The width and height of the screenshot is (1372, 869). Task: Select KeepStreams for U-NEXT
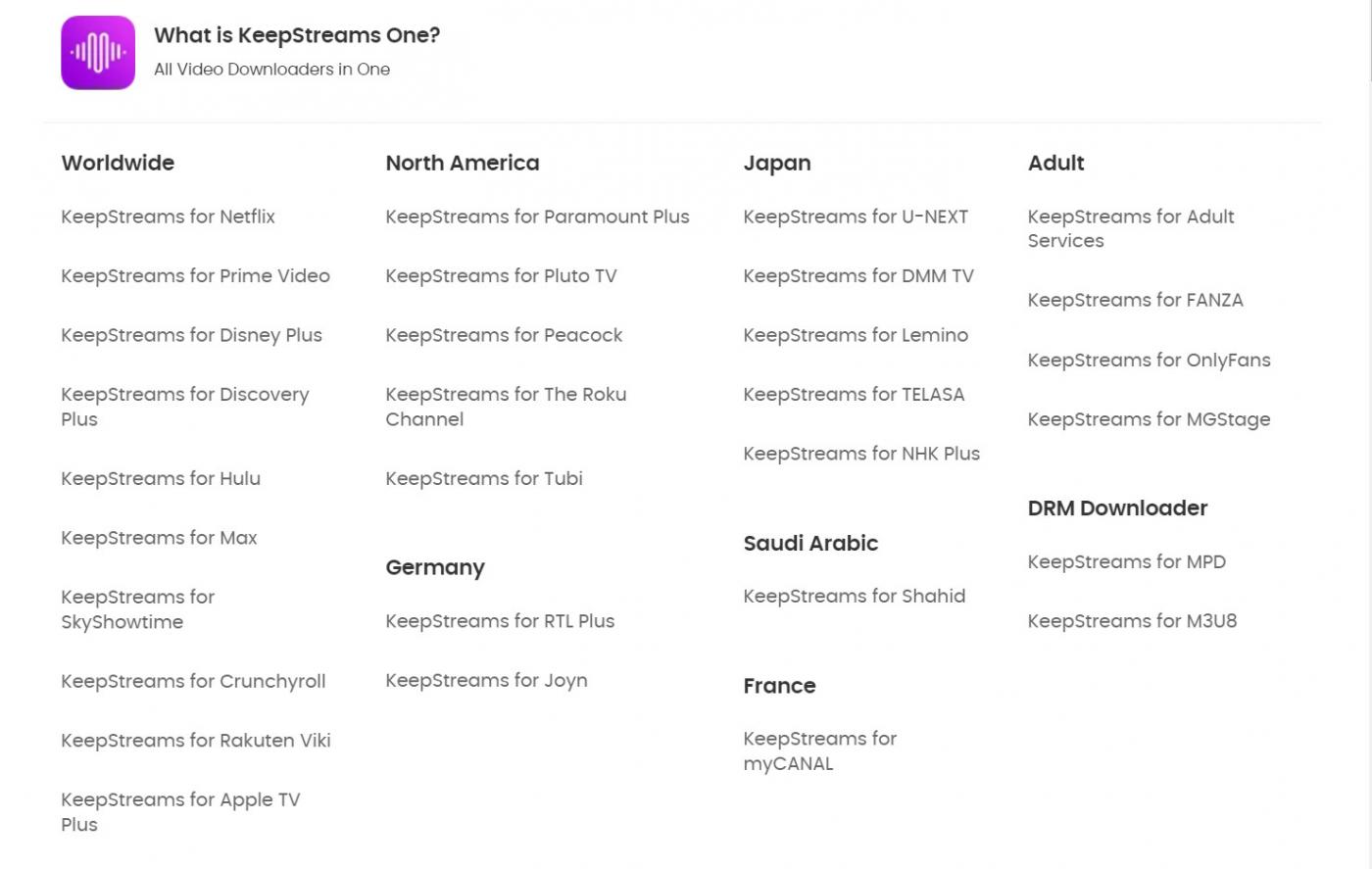pyautogui.click(x=855, y=217)
